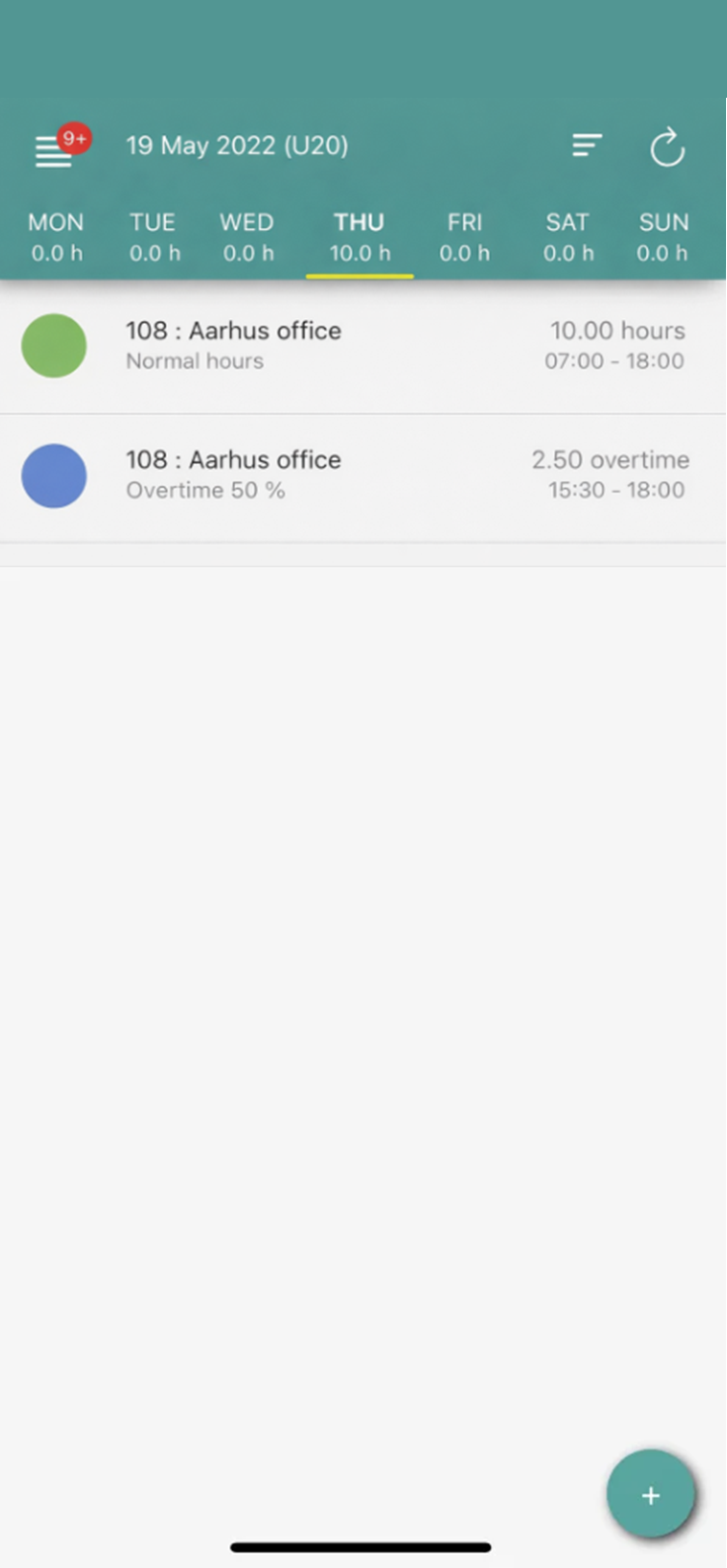Open the hamburger menu with notifications badge
Image resolution: width=727 pixels, height=1568 pixels.
point(55,150)
